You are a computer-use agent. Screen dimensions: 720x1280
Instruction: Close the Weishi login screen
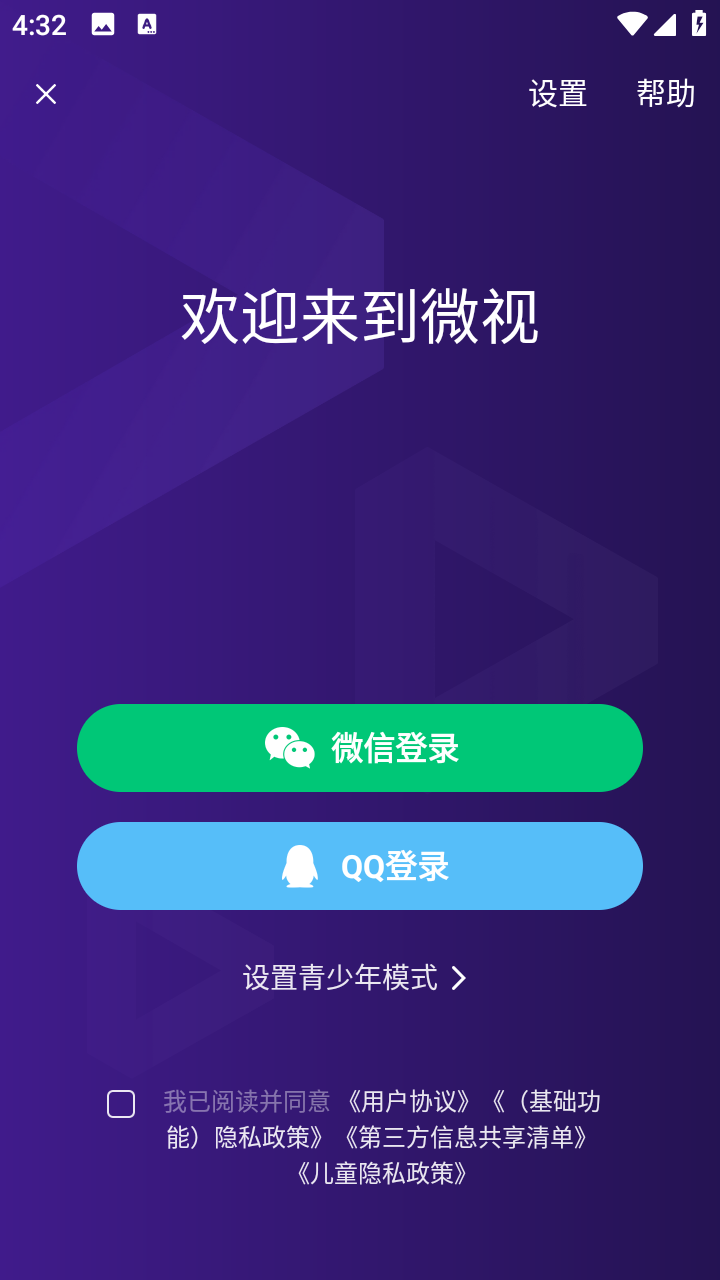(x=46, y=94)
